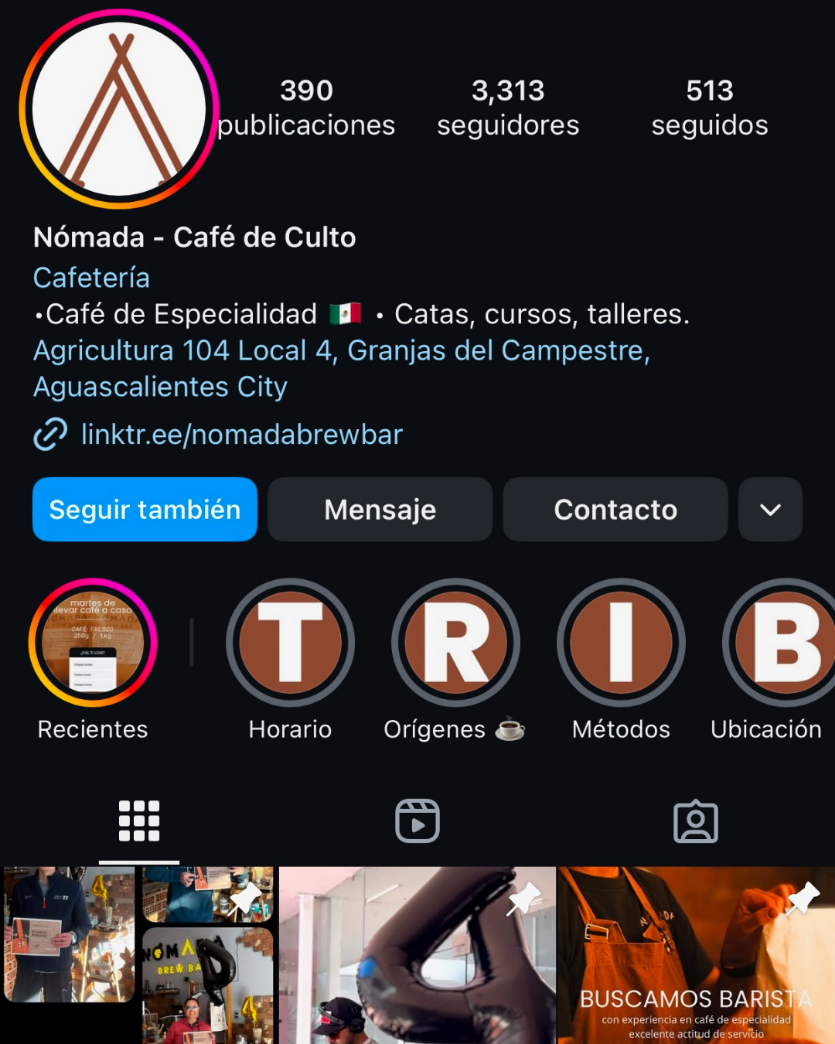Tap the Seguir también button
This screenshot has height=1044, width=835.
(x=145, y=509)
